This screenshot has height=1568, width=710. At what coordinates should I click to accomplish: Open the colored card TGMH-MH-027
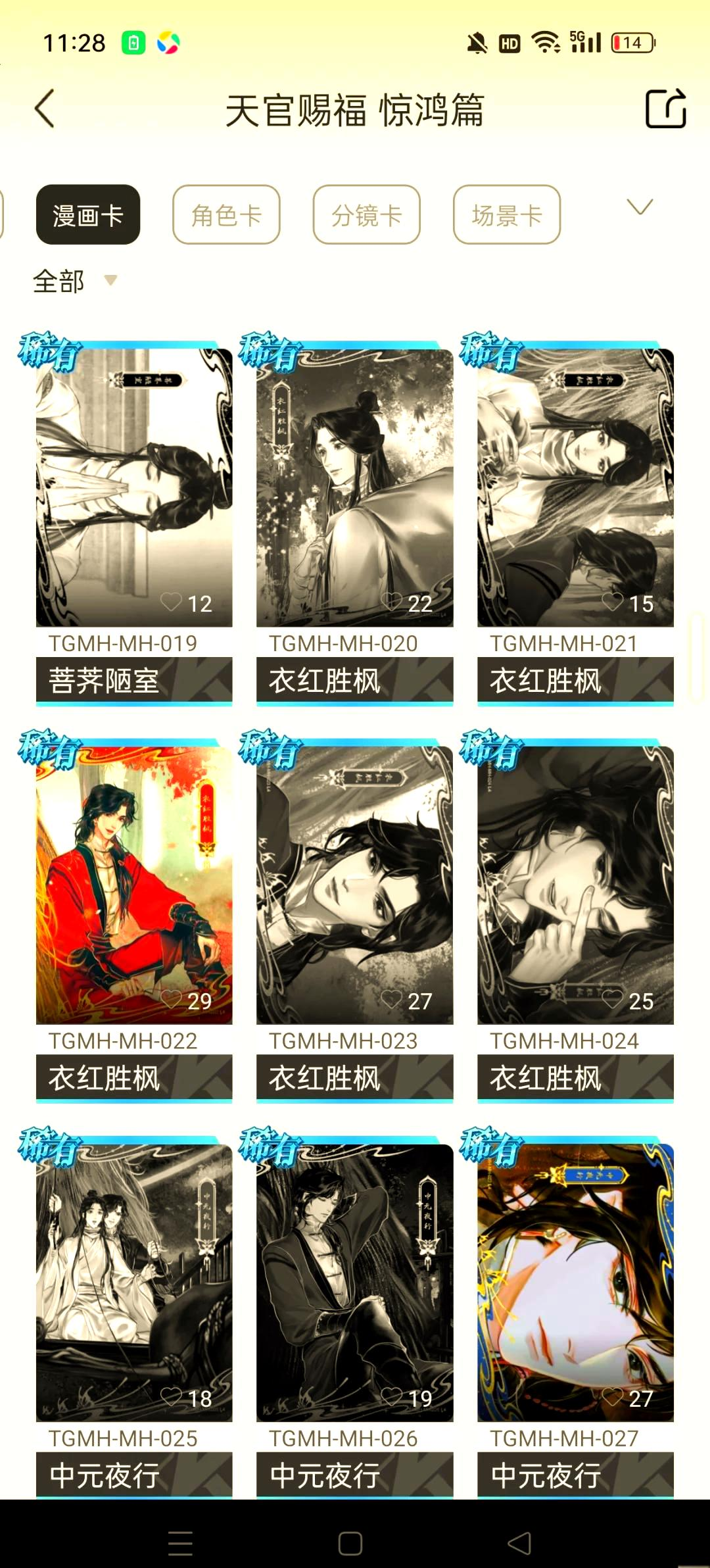click(575, 1283)
